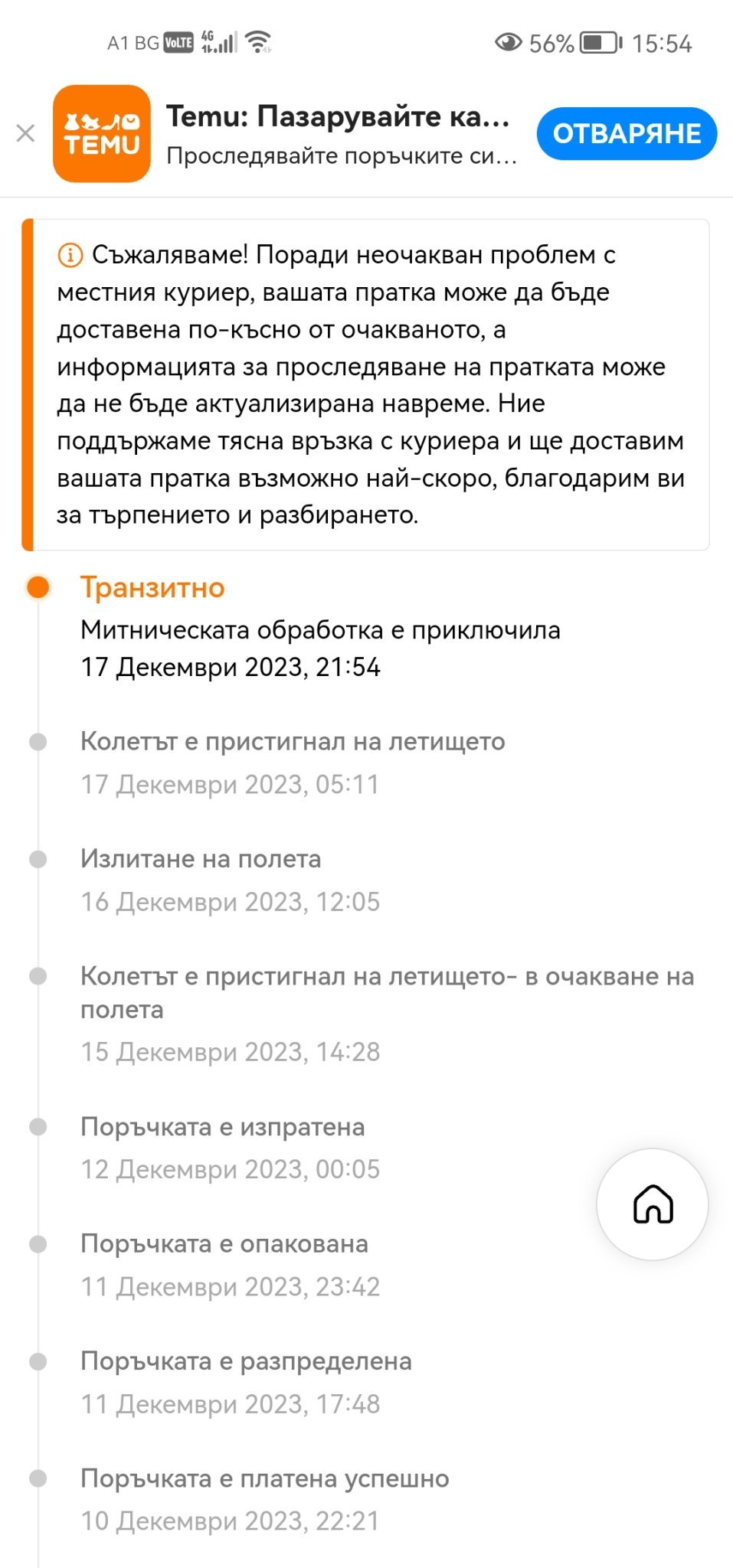733x1568 pixels.
Task: Go to home via floating house button
Action: point(653,1204)
